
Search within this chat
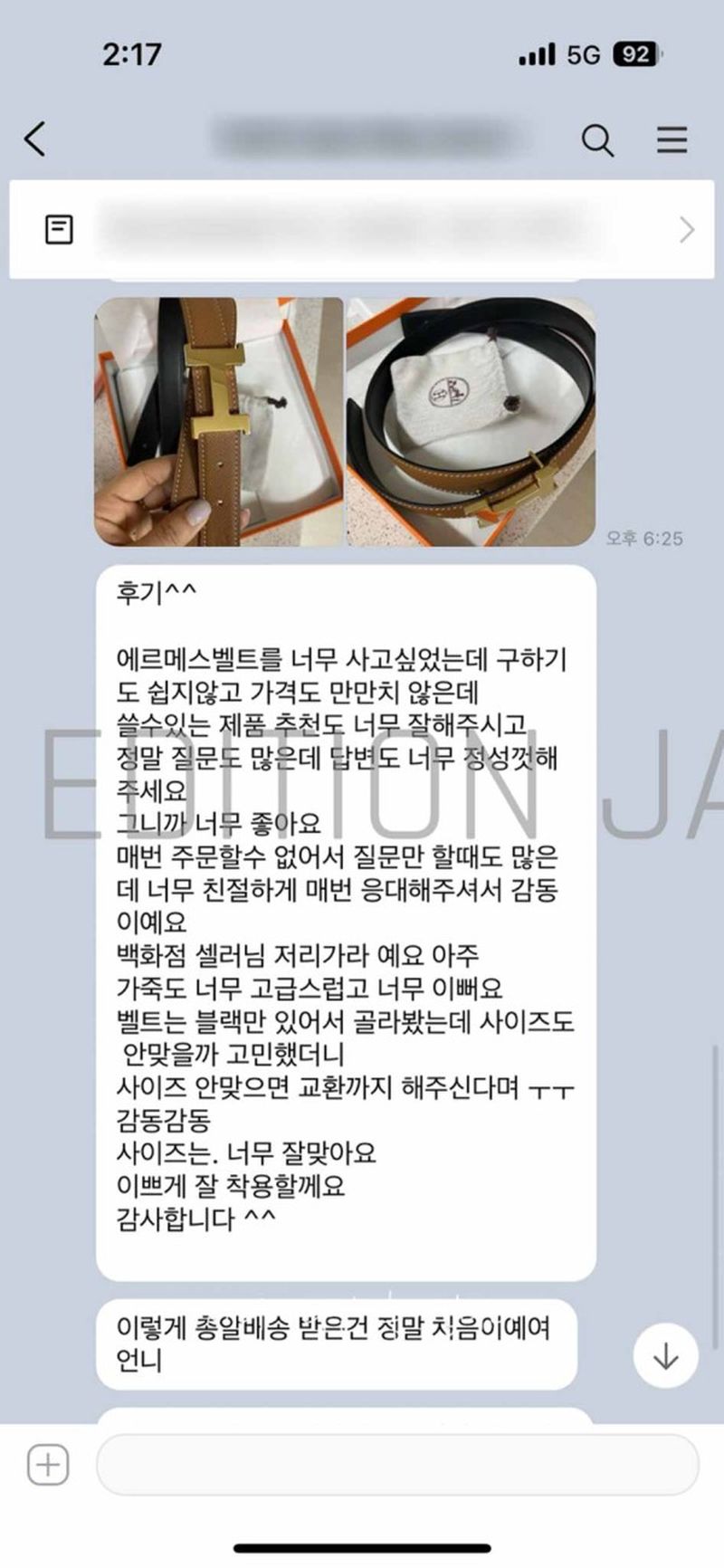[x=597, y=140]
